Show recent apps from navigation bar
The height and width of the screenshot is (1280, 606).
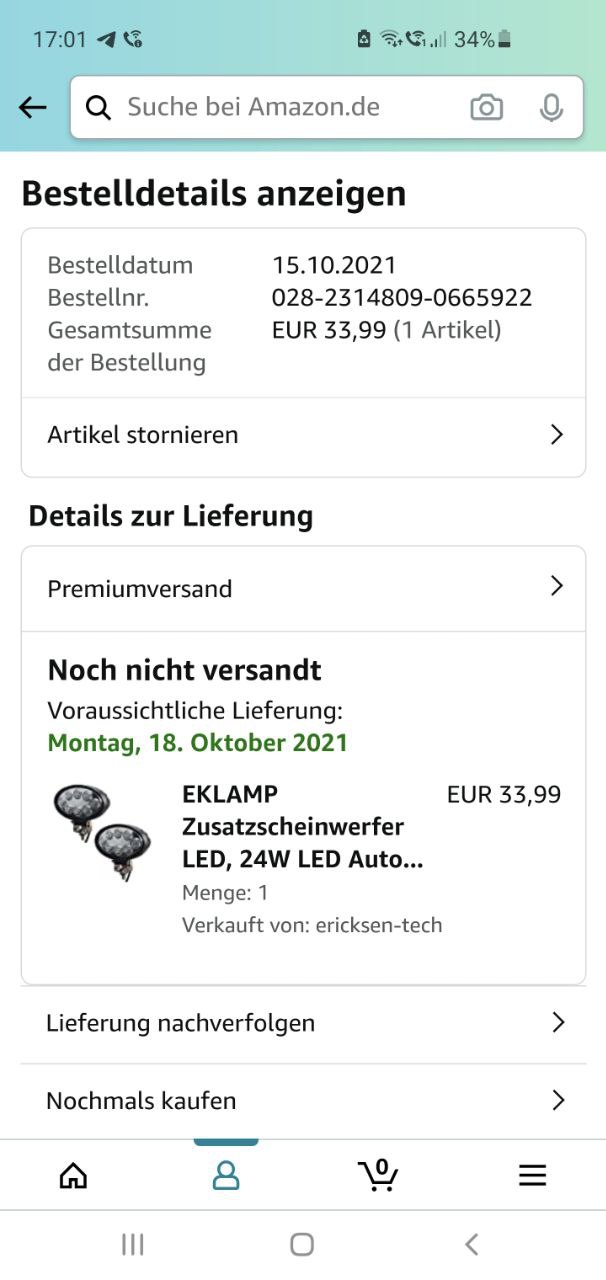click(x=132, y=1244)
